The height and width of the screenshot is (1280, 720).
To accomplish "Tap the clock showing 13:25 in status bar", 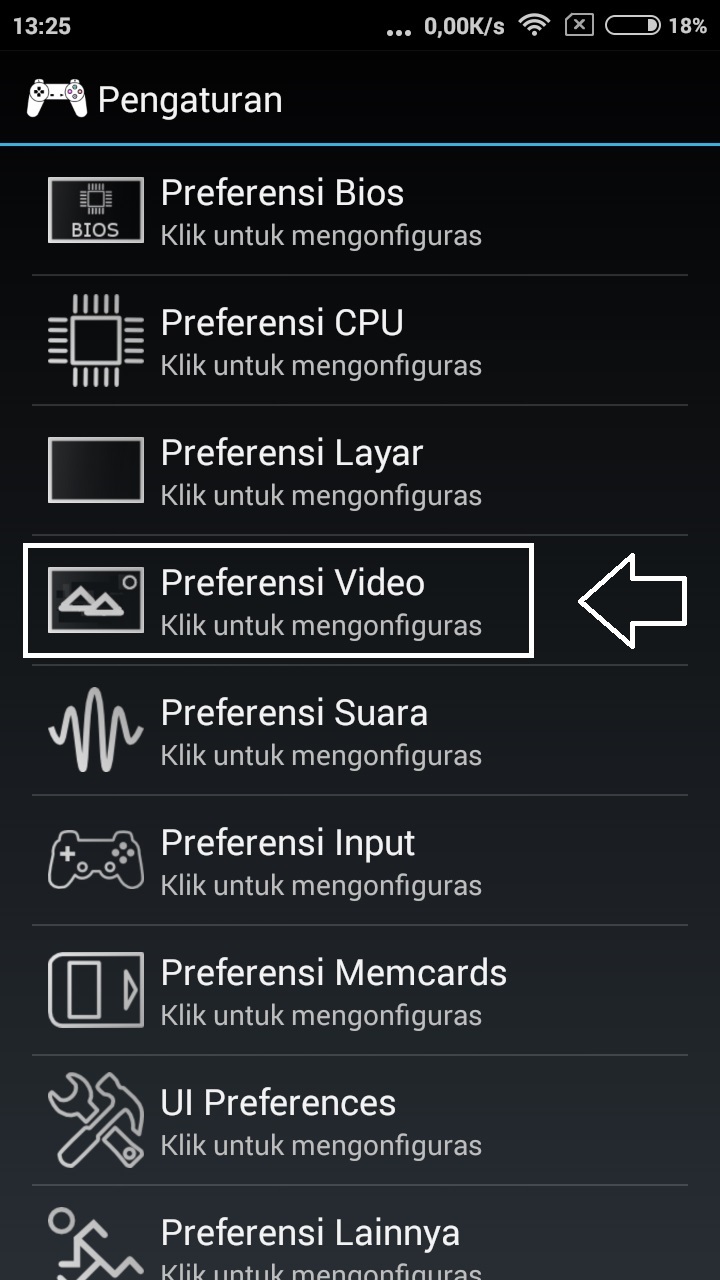I will [x=40, y=27].
